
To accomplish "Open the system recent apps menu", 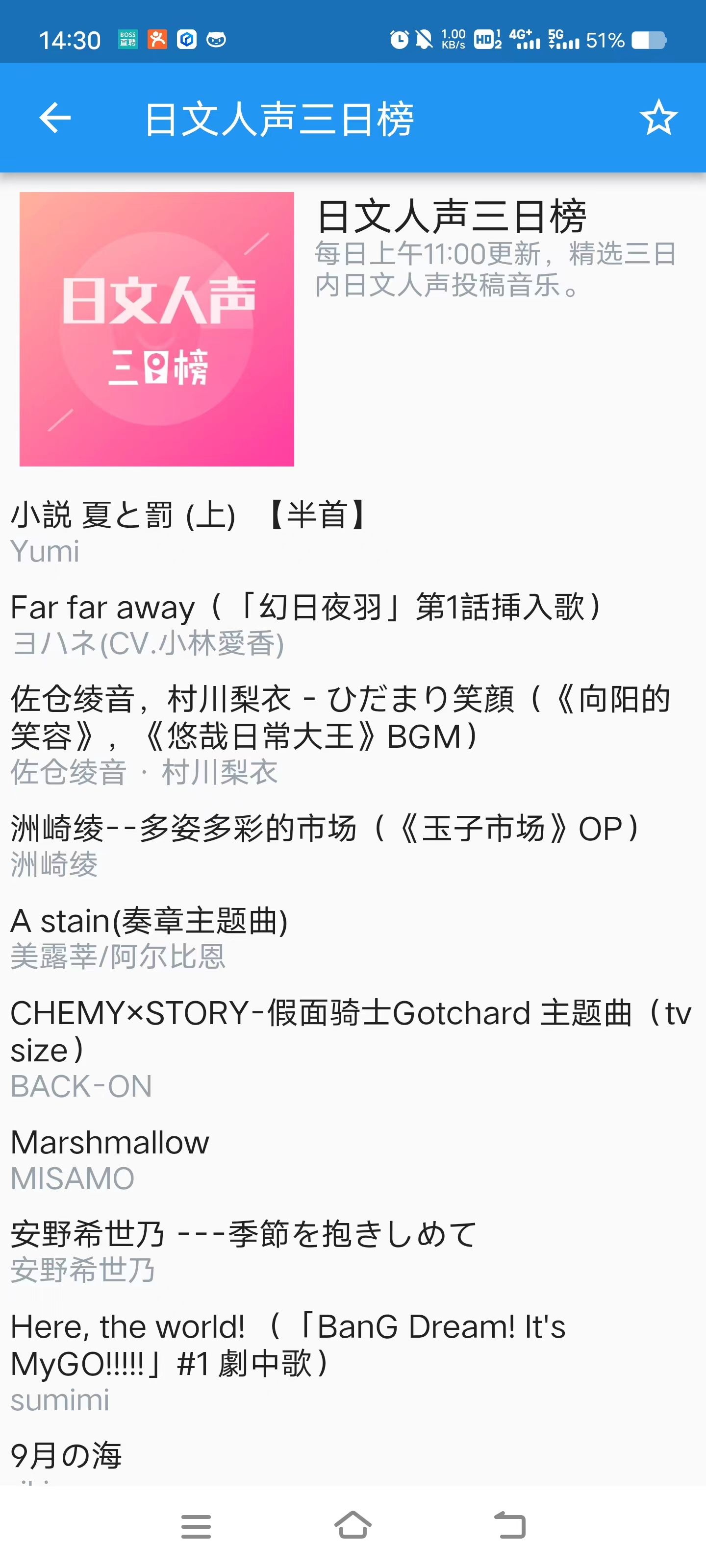I will tap(196, 1525).
